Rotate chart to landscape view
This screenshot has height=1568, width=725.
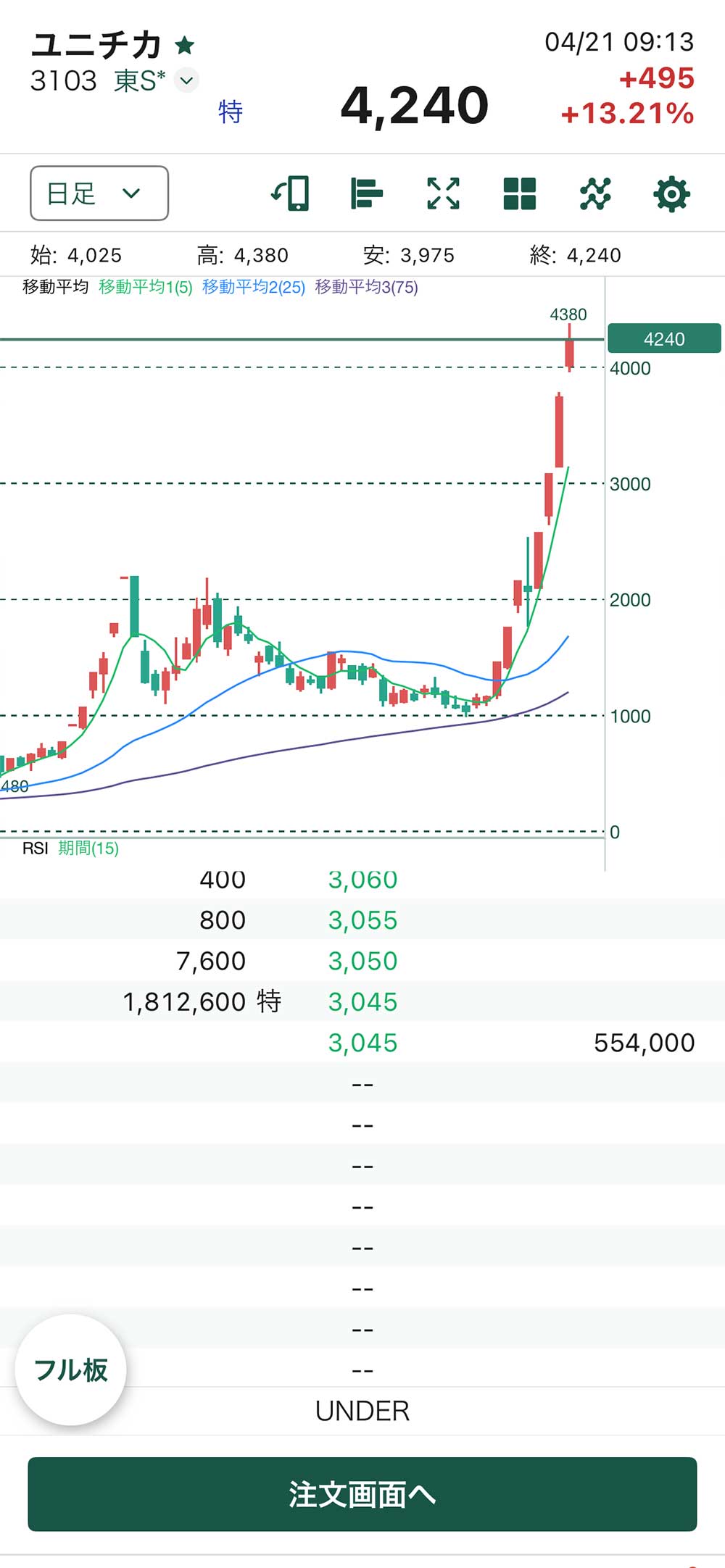pos(291,193)
